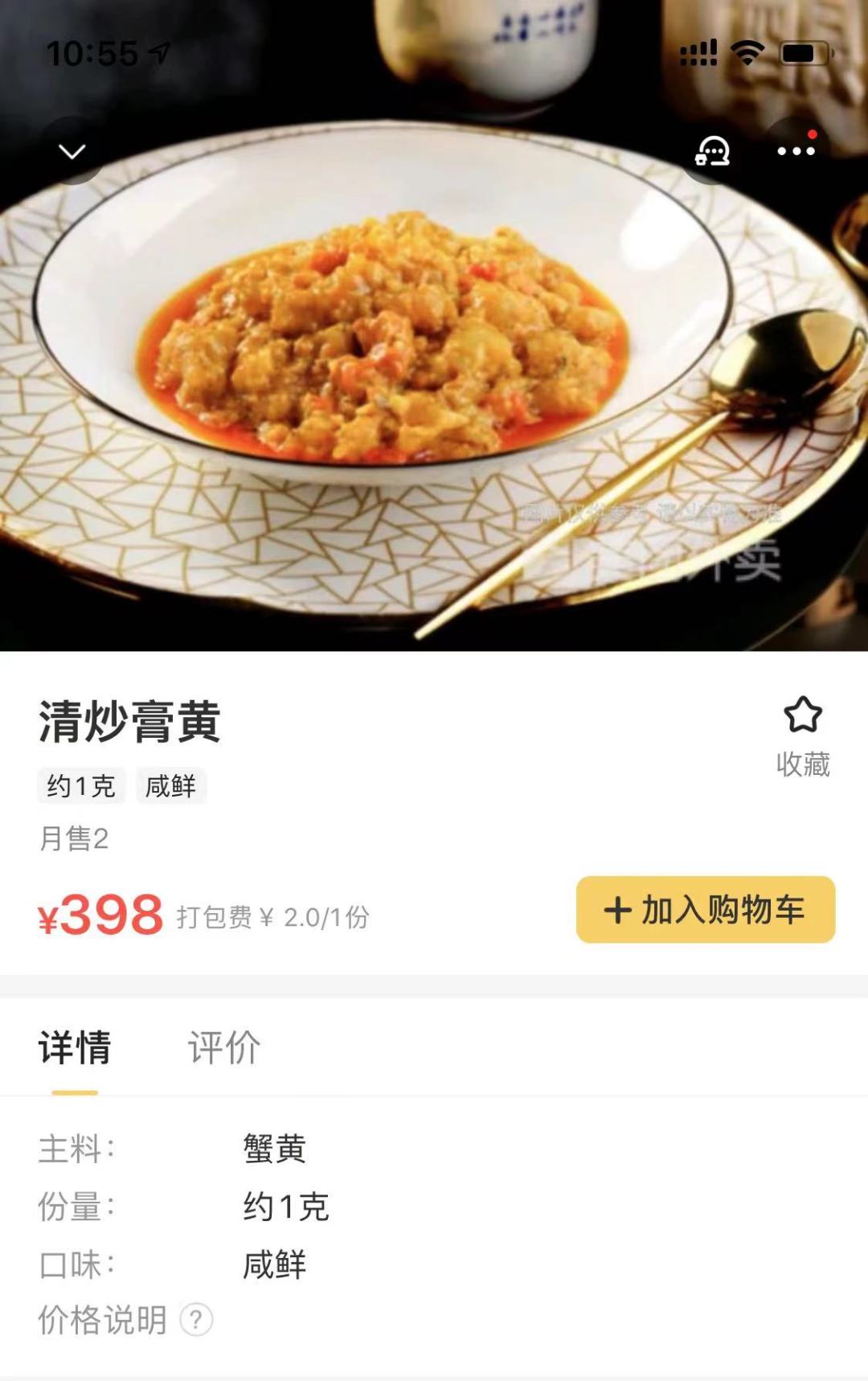Tap the star icon above 收藏
Image resolution: width=868 pixels, height=1381 pixels.
point(805,715)
